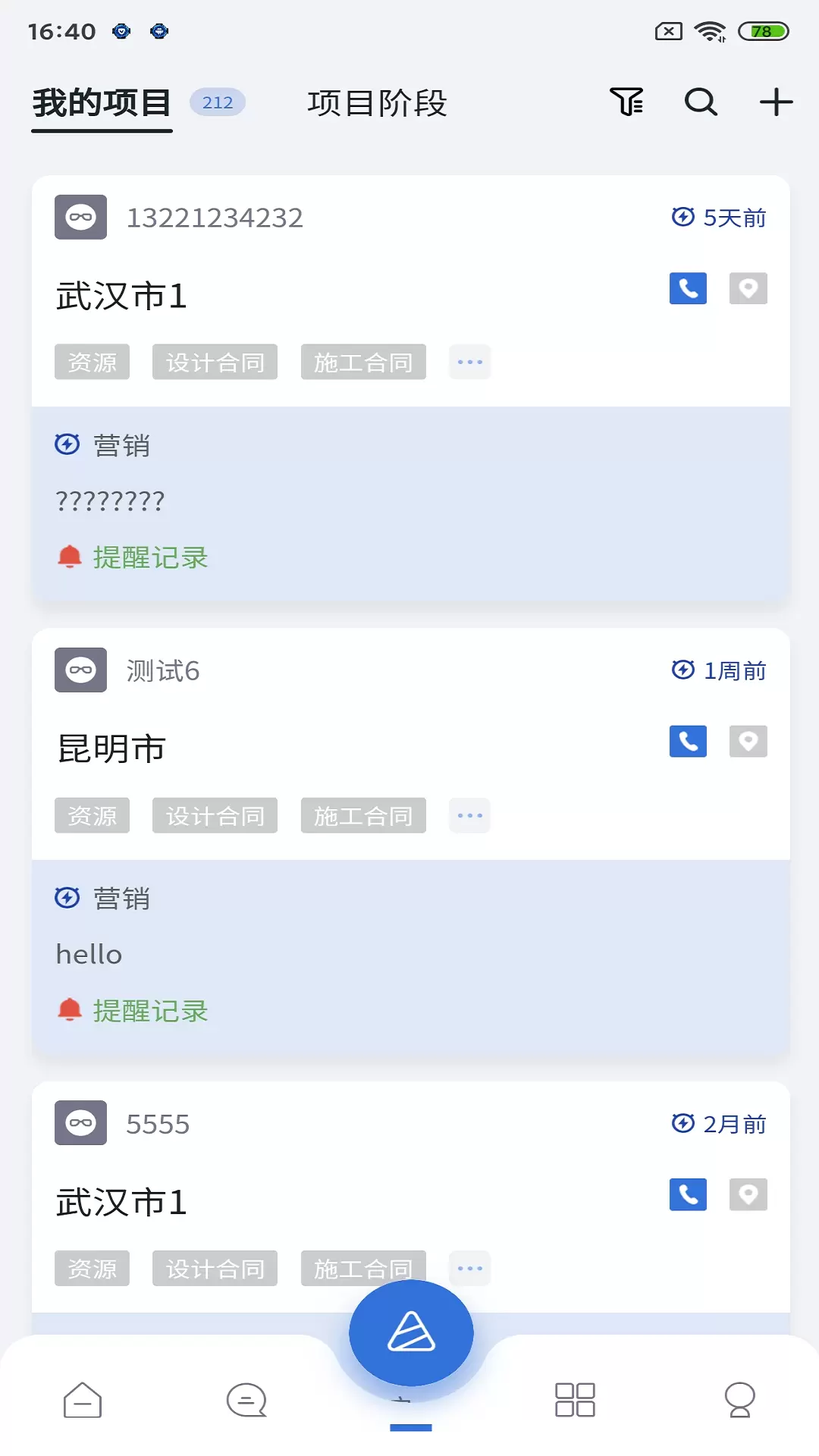Add a new project with the plus icon

tap(776, 102)
